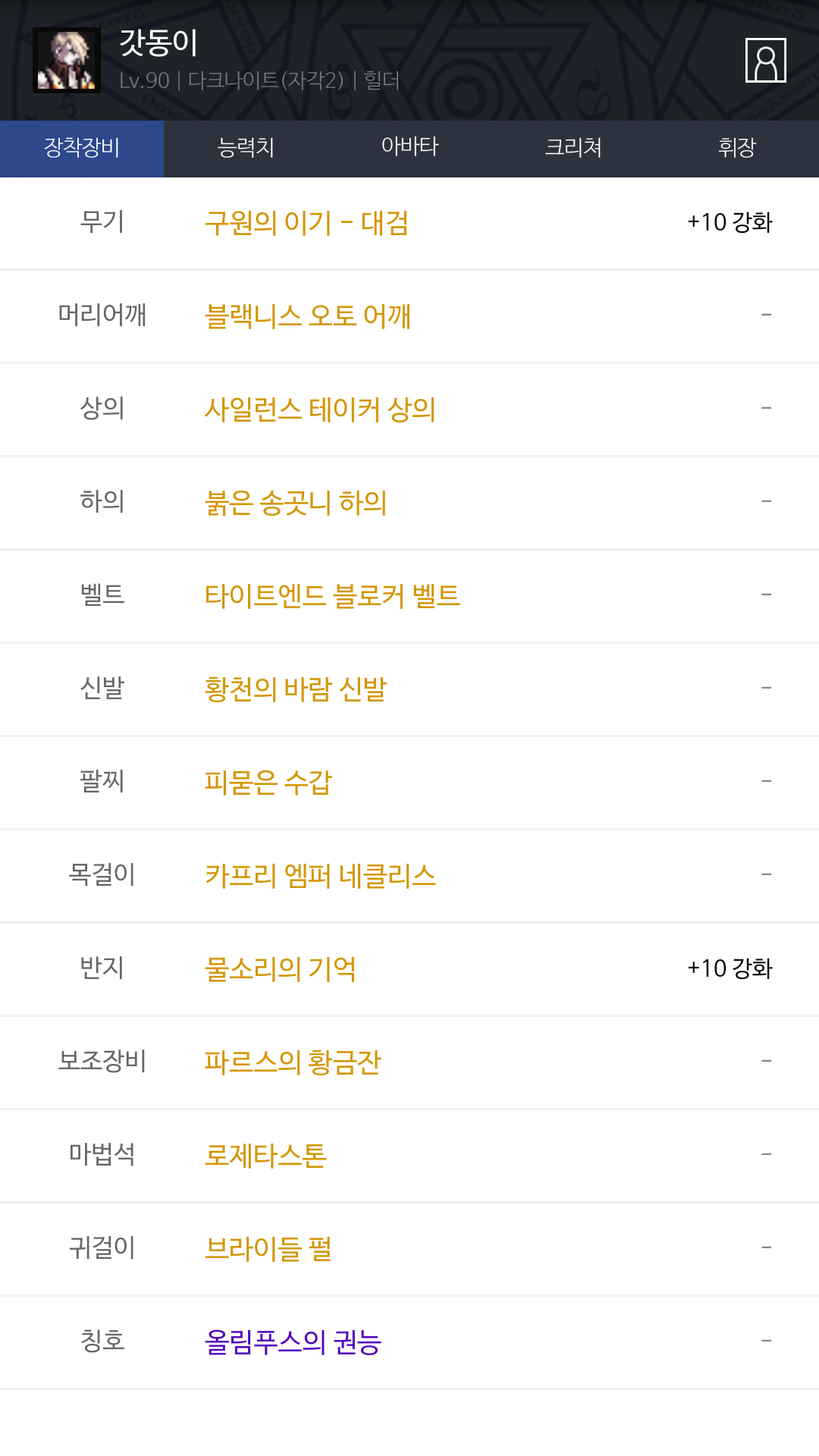
Task: Open 피묻은 수갑 bracelet item
Action: [268, 783]
